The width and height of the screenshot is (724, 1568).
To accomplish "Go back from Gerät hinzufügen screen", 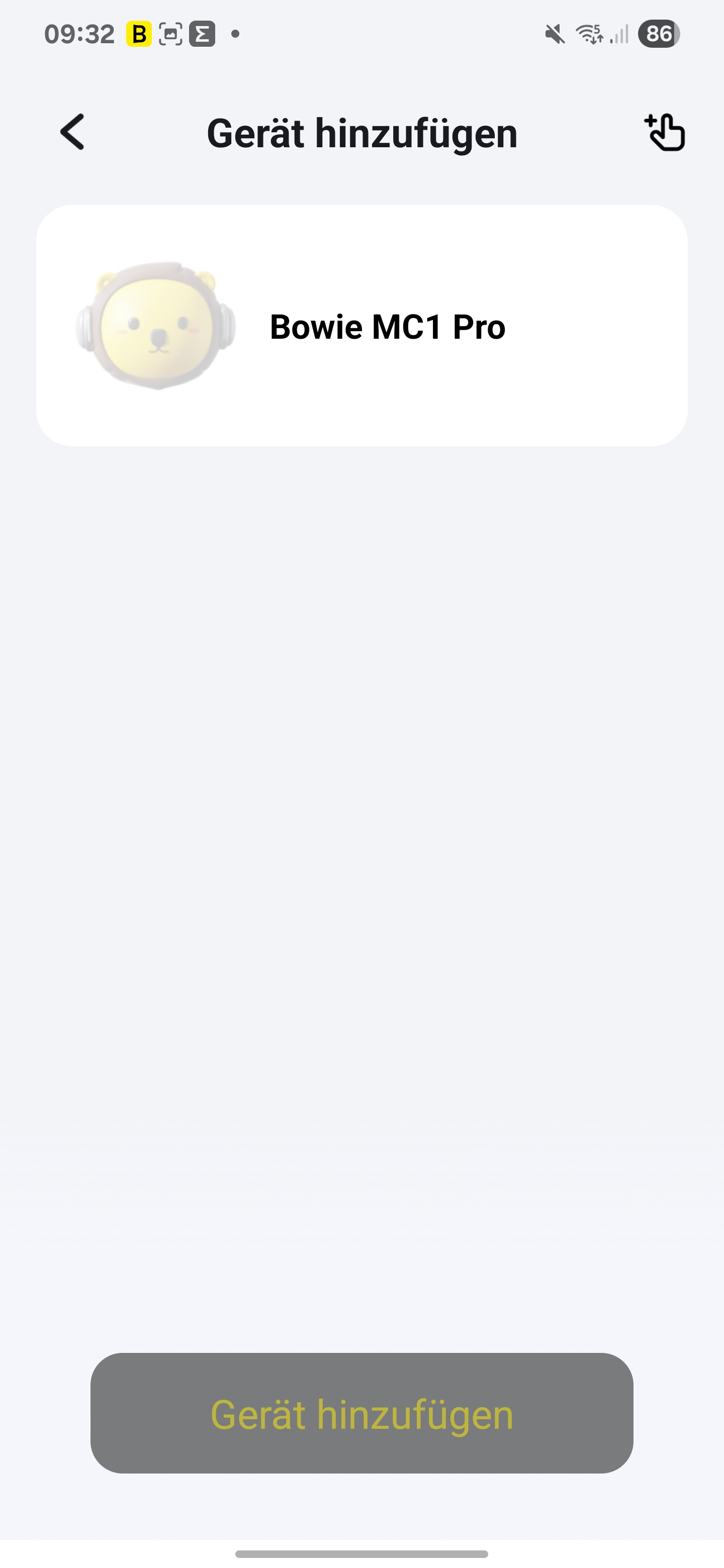I will pyautogui.click(x=72, y=132).
